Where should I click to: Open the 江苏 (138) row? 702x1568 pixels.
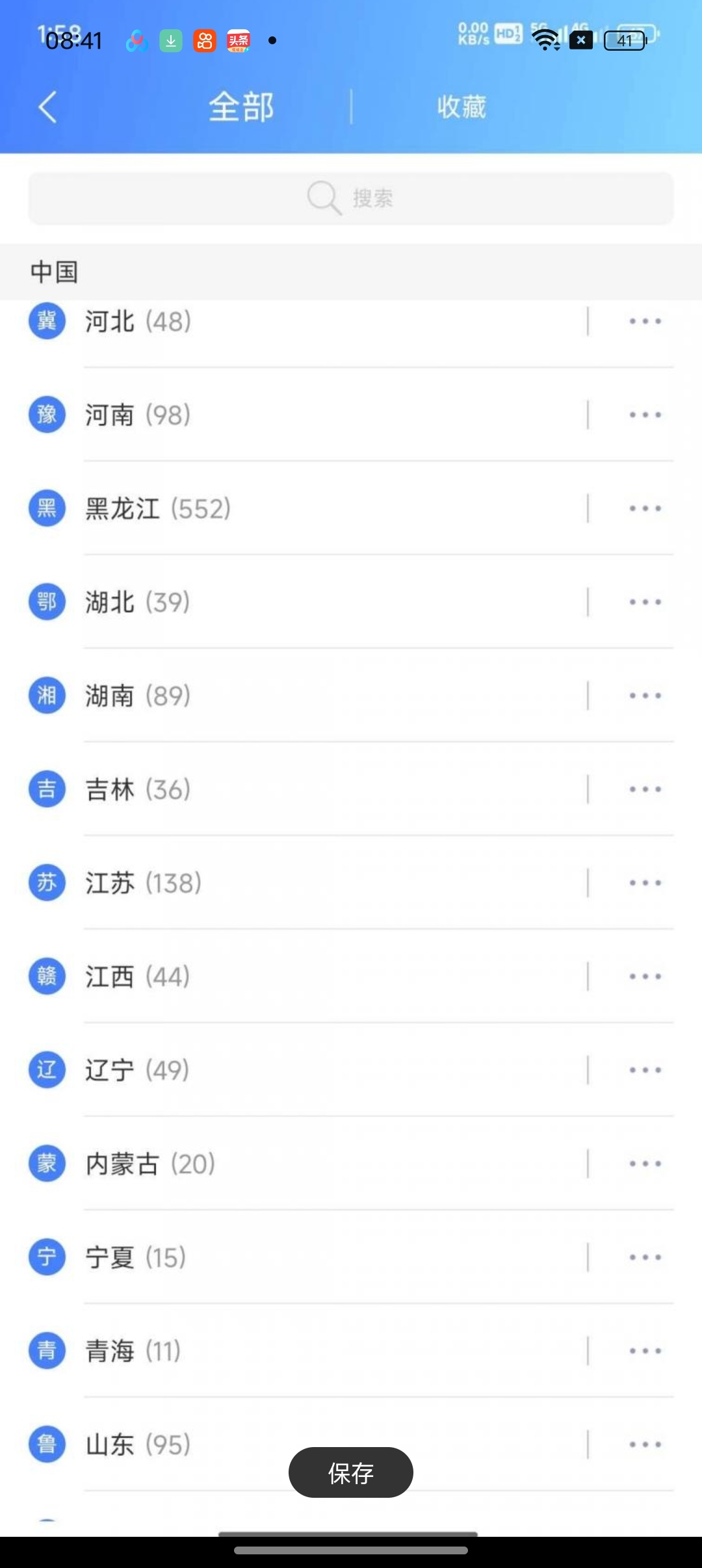coord(305,883)
